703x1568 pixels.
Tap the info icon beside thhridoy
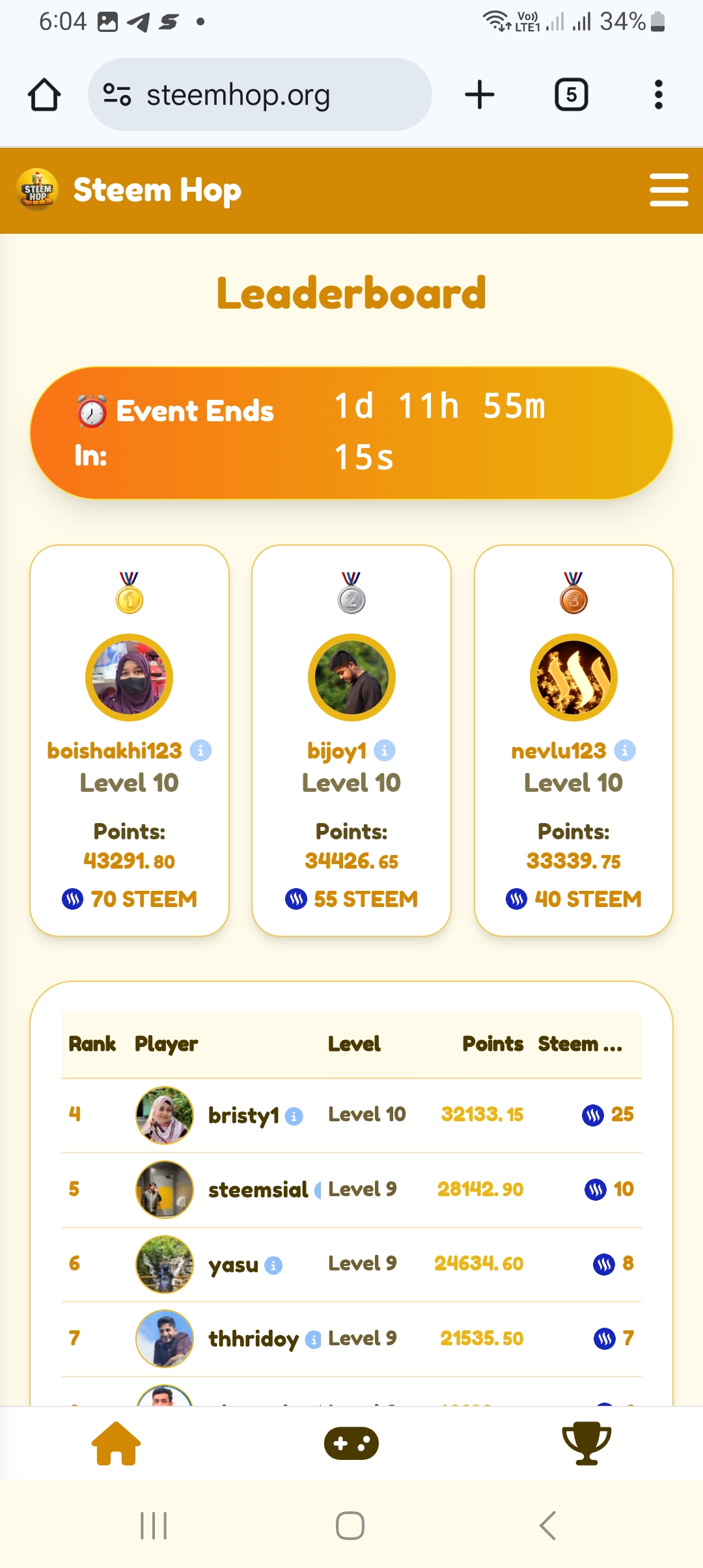[313, 1340]
